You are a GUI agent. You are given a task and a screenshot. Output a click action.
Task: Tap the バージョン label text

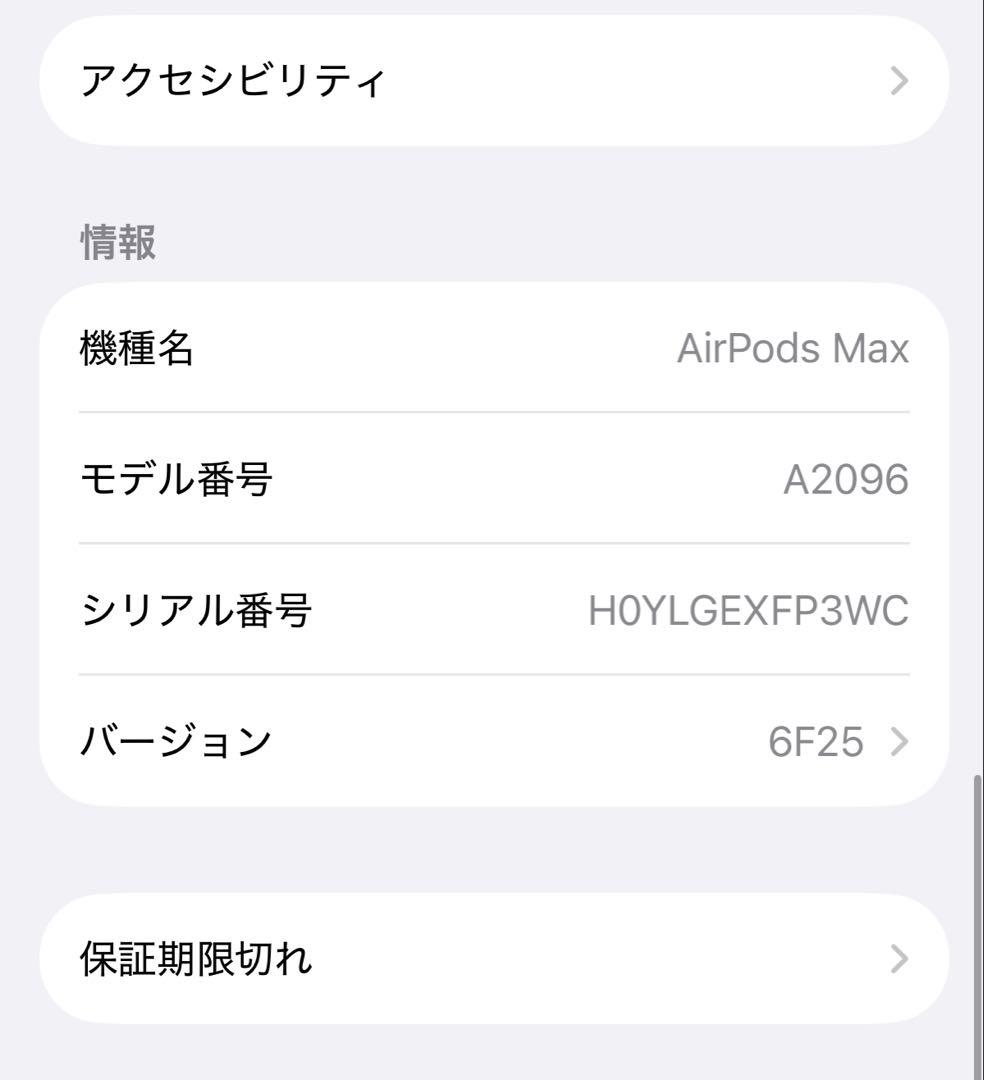coord(175,740)
